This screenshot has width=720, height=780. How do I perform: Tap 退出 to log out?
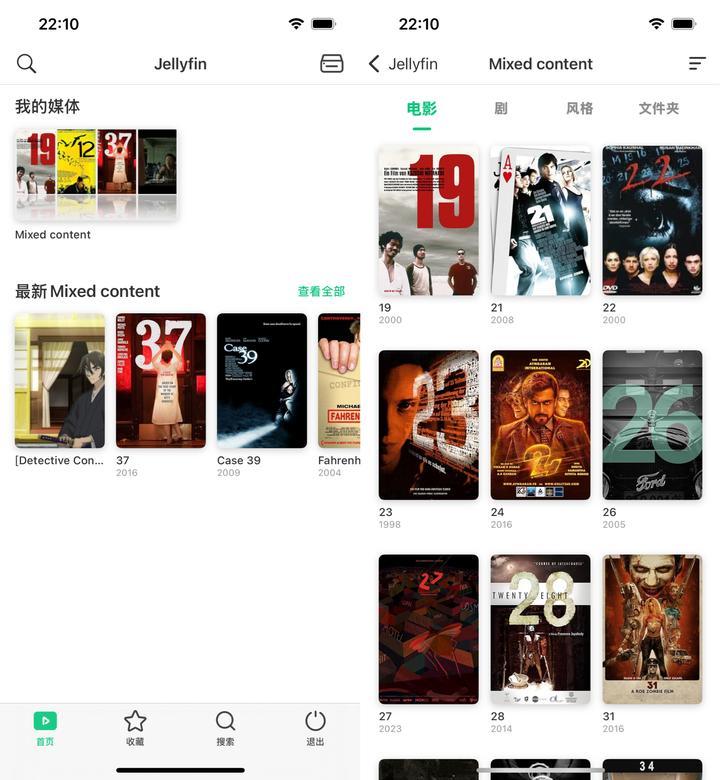(x=315, y=728)
